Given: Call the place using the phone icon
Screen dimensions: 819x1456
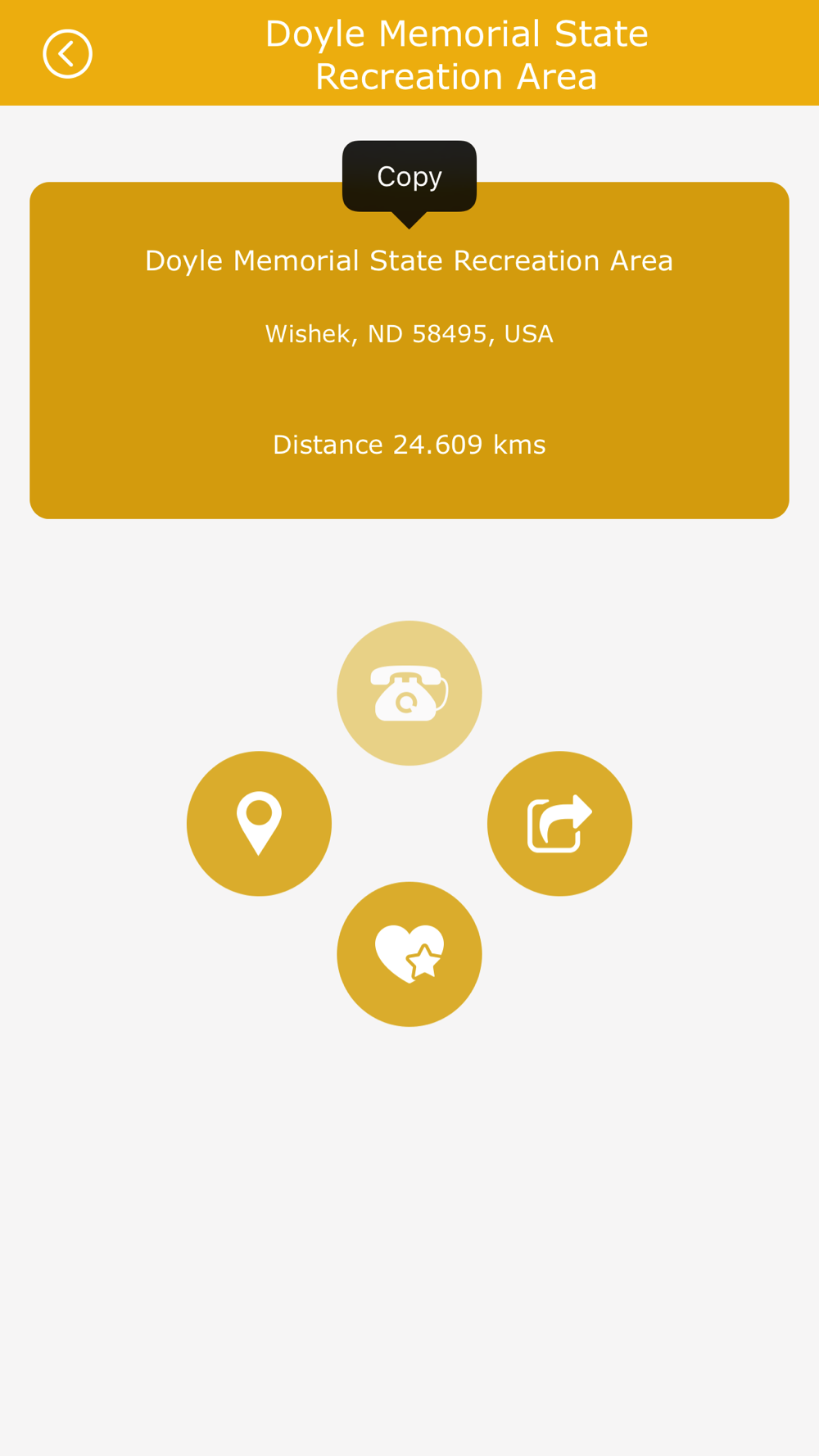Looking at the screenshot, I should [409, 693].
